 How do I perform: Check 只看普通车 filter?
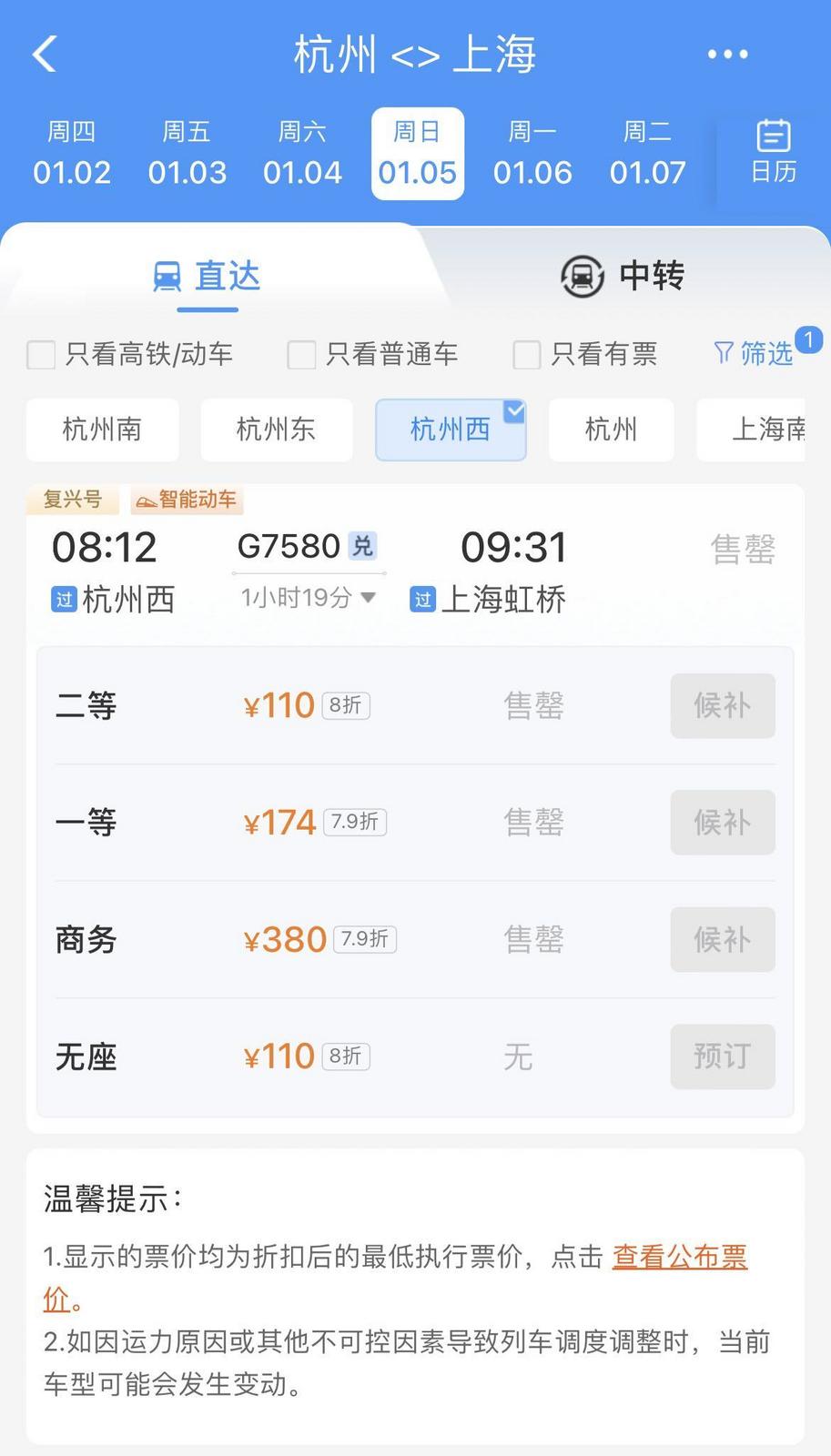coord(301,355)
